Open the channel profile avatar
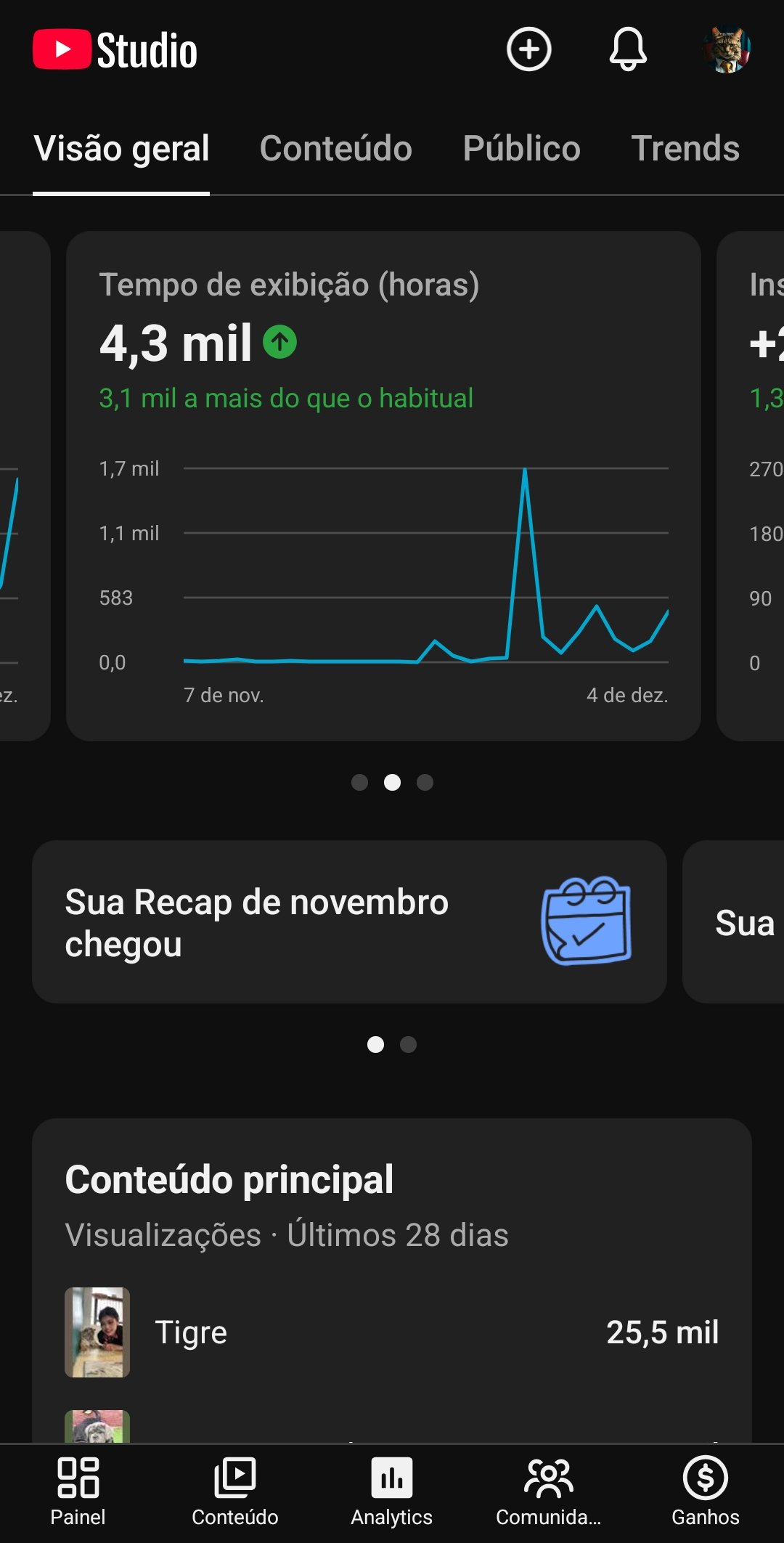This screenshot has width=784, height=1543. (727, 49)
